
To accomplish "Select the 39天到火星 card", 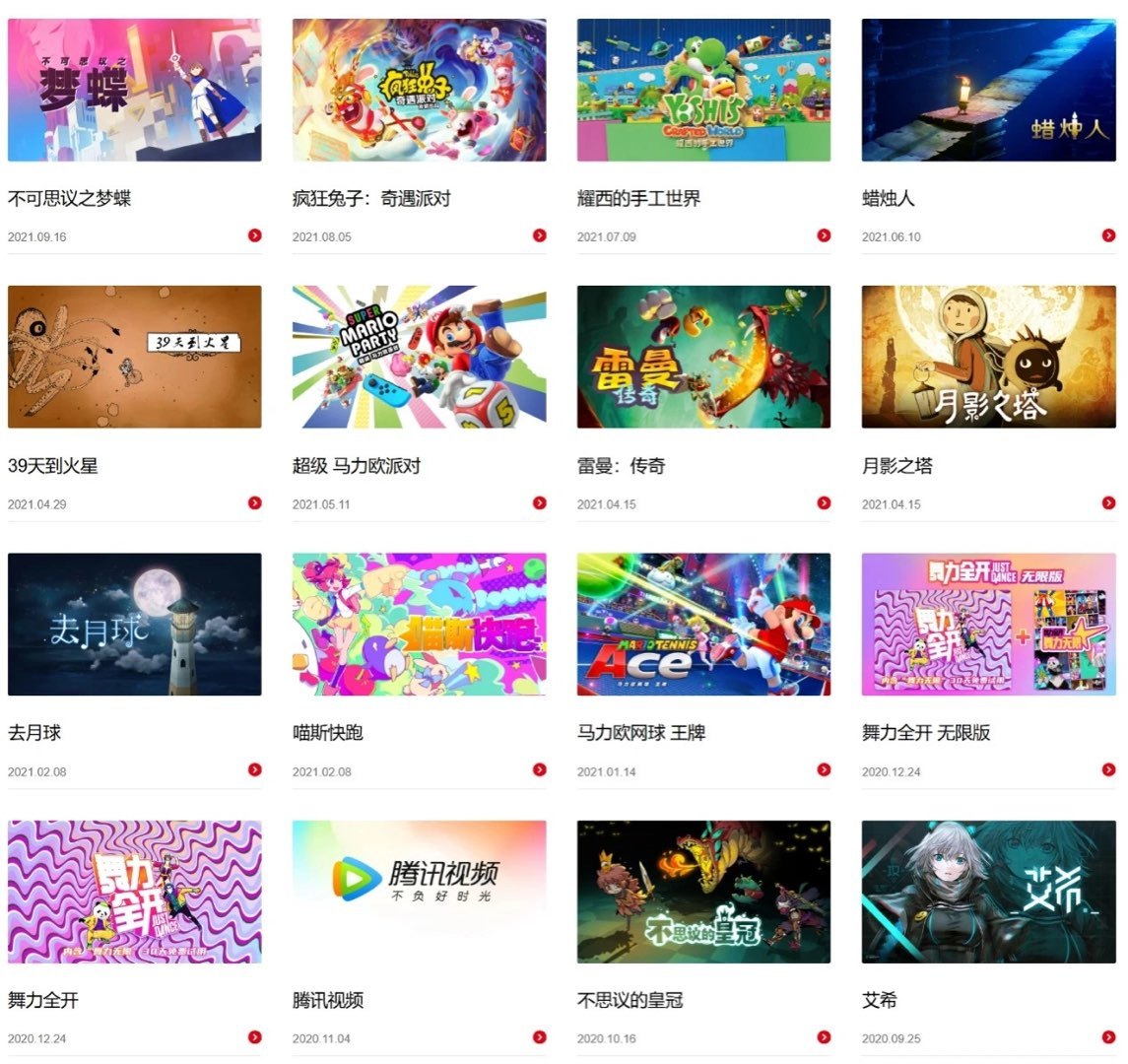I will pyautogui.click(x=134, y=358).
